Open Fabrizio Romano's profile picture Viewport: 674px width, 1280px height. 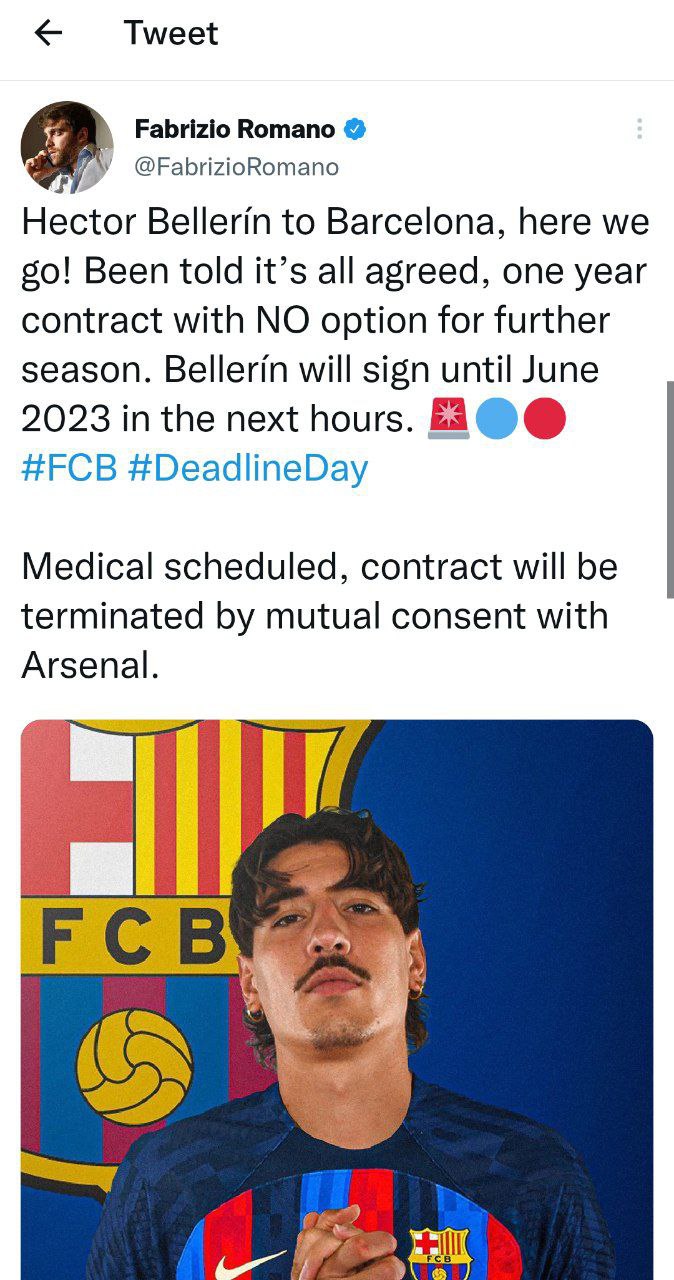[67, 147]
